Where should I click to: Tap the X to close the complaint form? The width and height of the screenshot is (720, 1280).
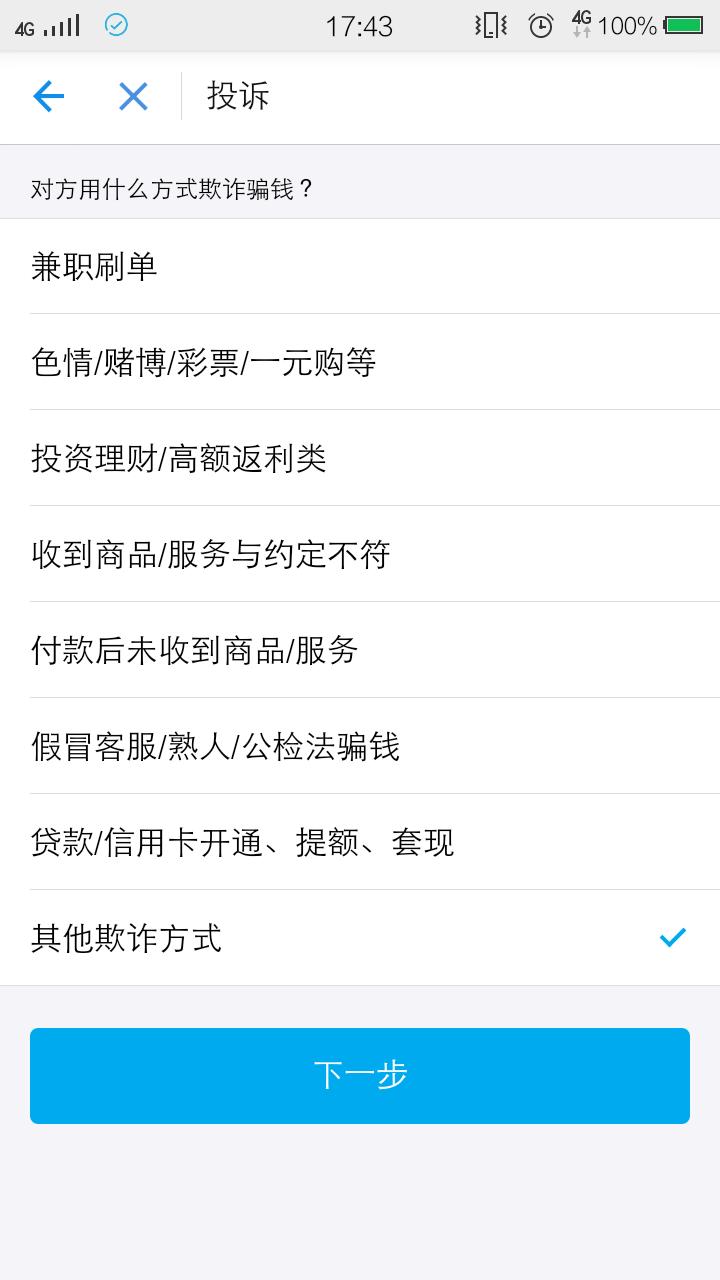(132, 96)
